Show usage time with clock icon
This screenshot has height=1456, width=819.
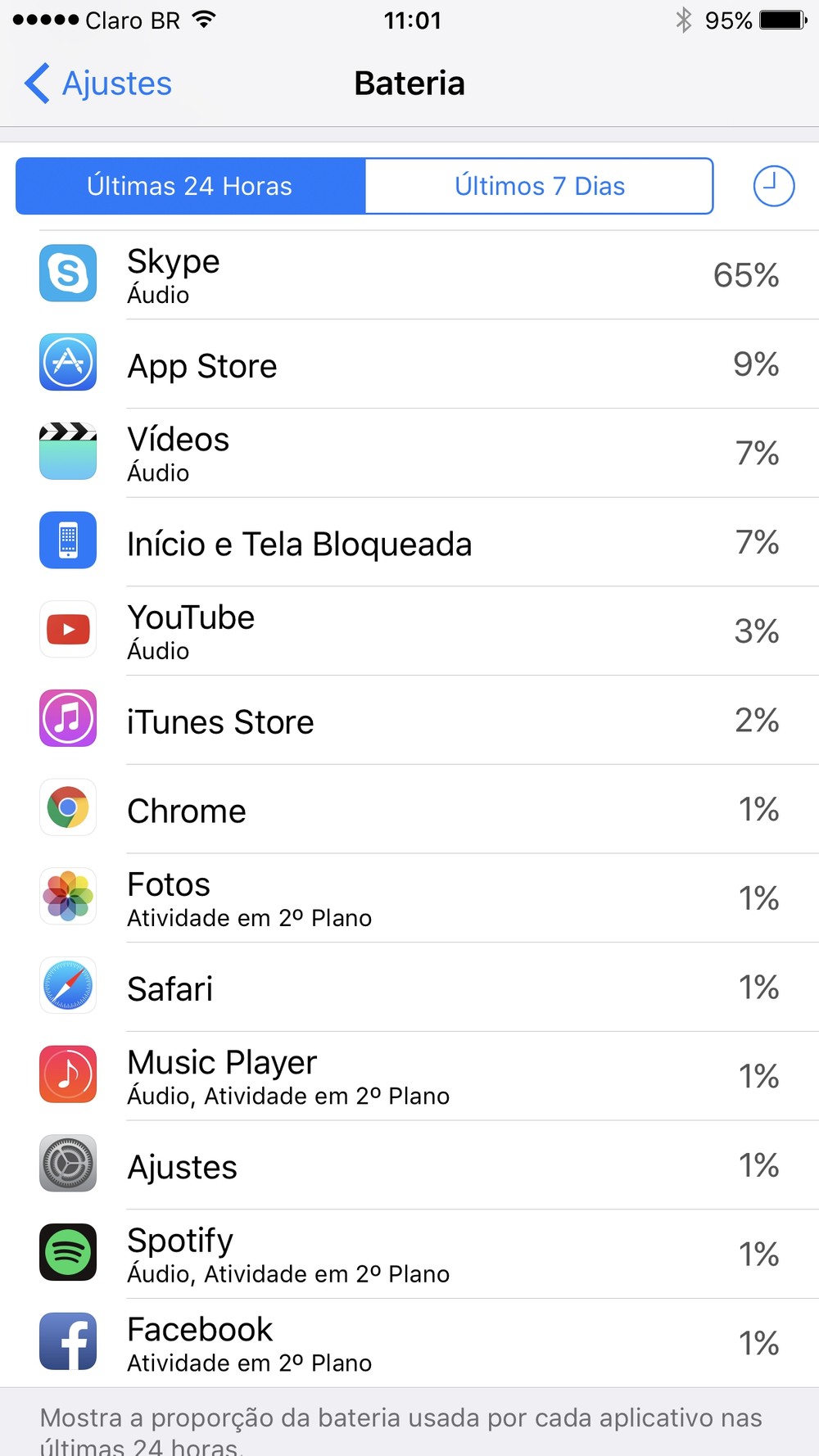(773, 186)
